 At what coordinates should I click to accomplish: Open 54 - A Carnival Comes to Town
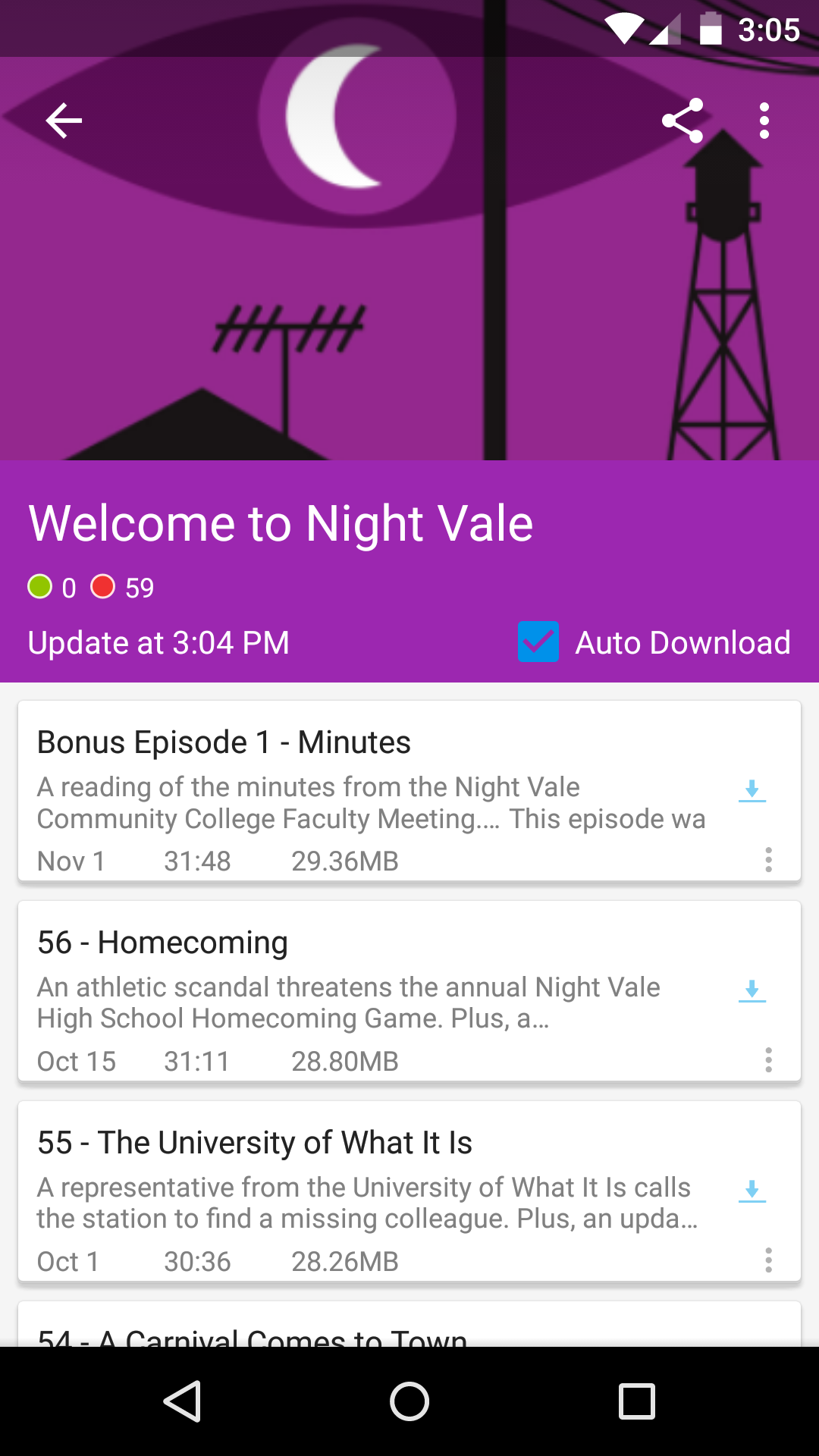click(x=409, y=1324)
